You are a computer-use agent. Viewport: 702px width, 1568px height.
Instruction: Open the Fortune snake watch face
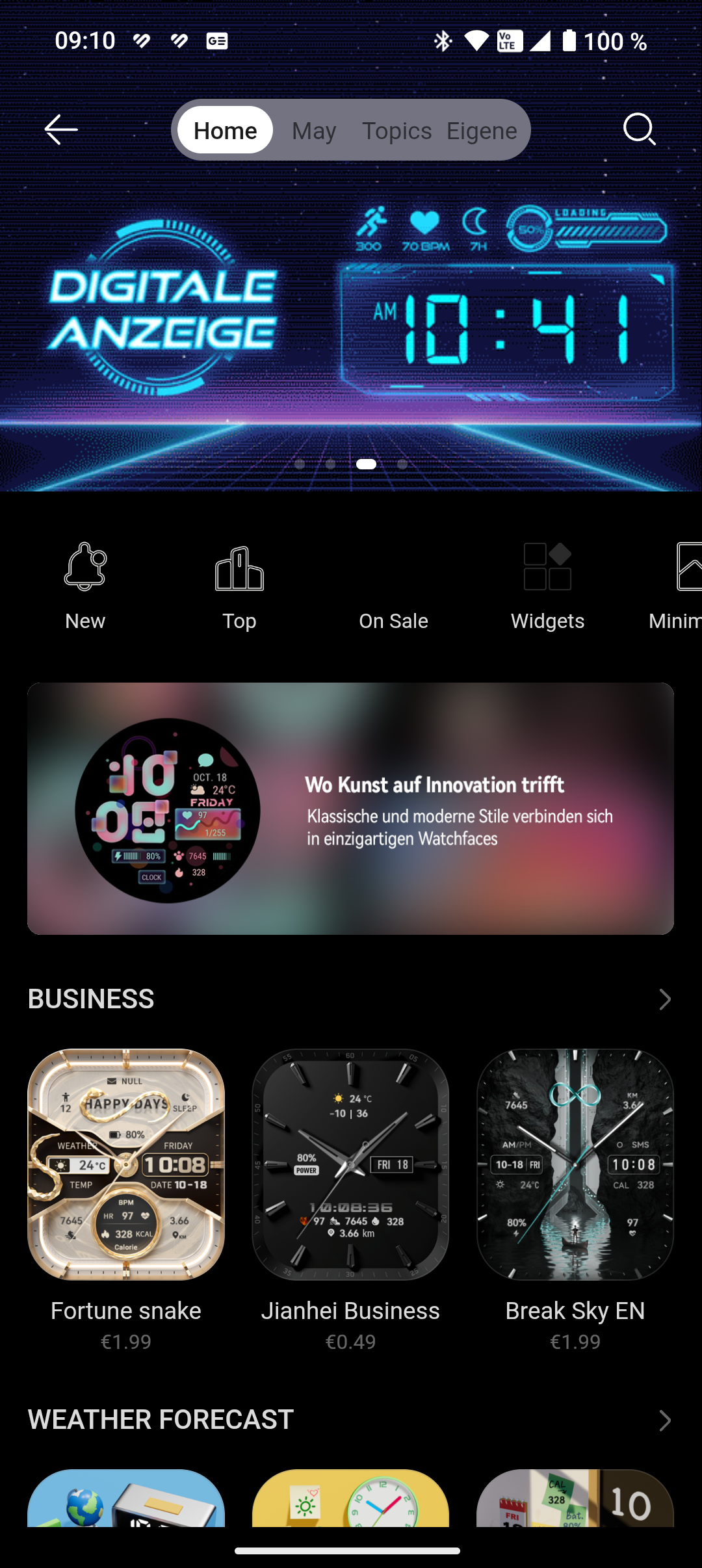point(126,1200)
